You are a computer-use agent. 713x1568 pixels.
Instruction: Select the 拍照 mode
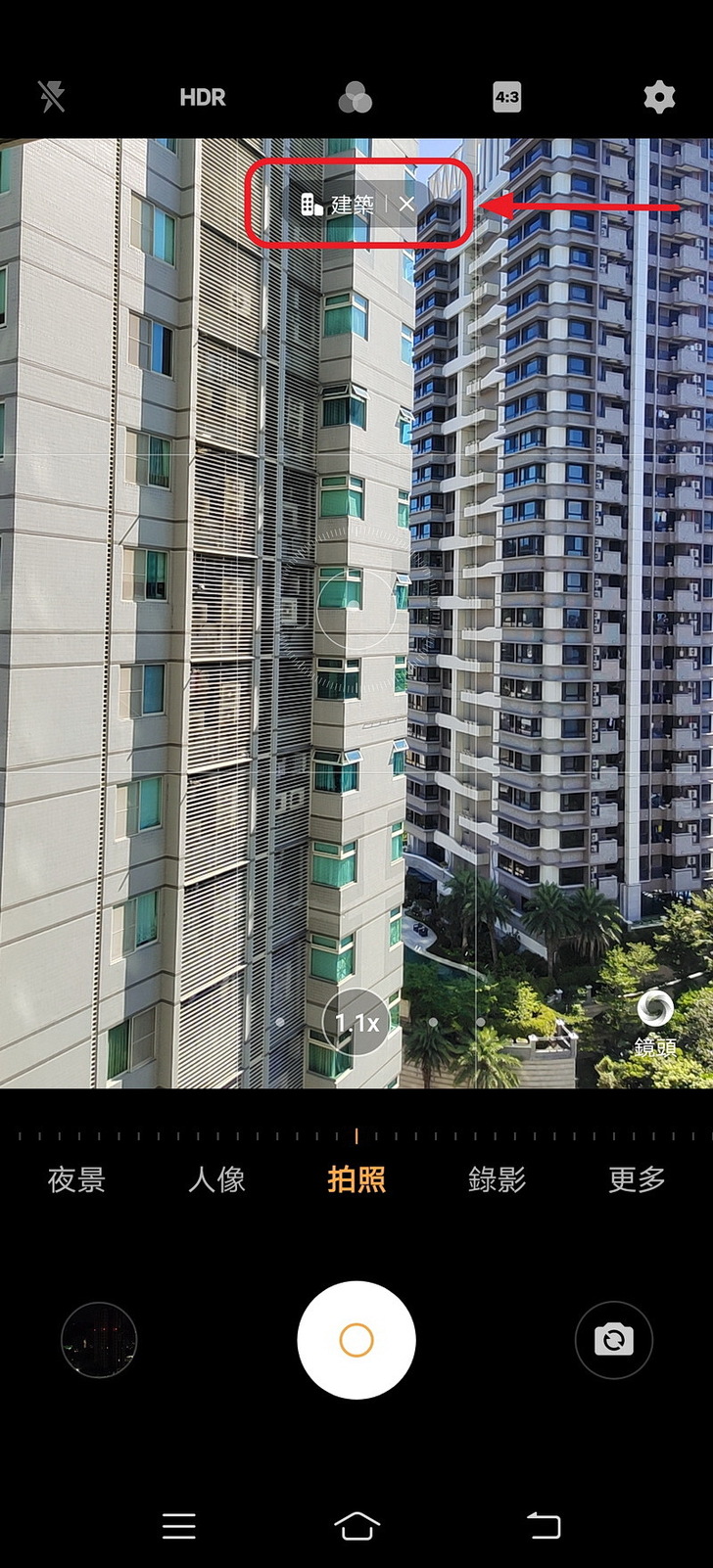356,1179
